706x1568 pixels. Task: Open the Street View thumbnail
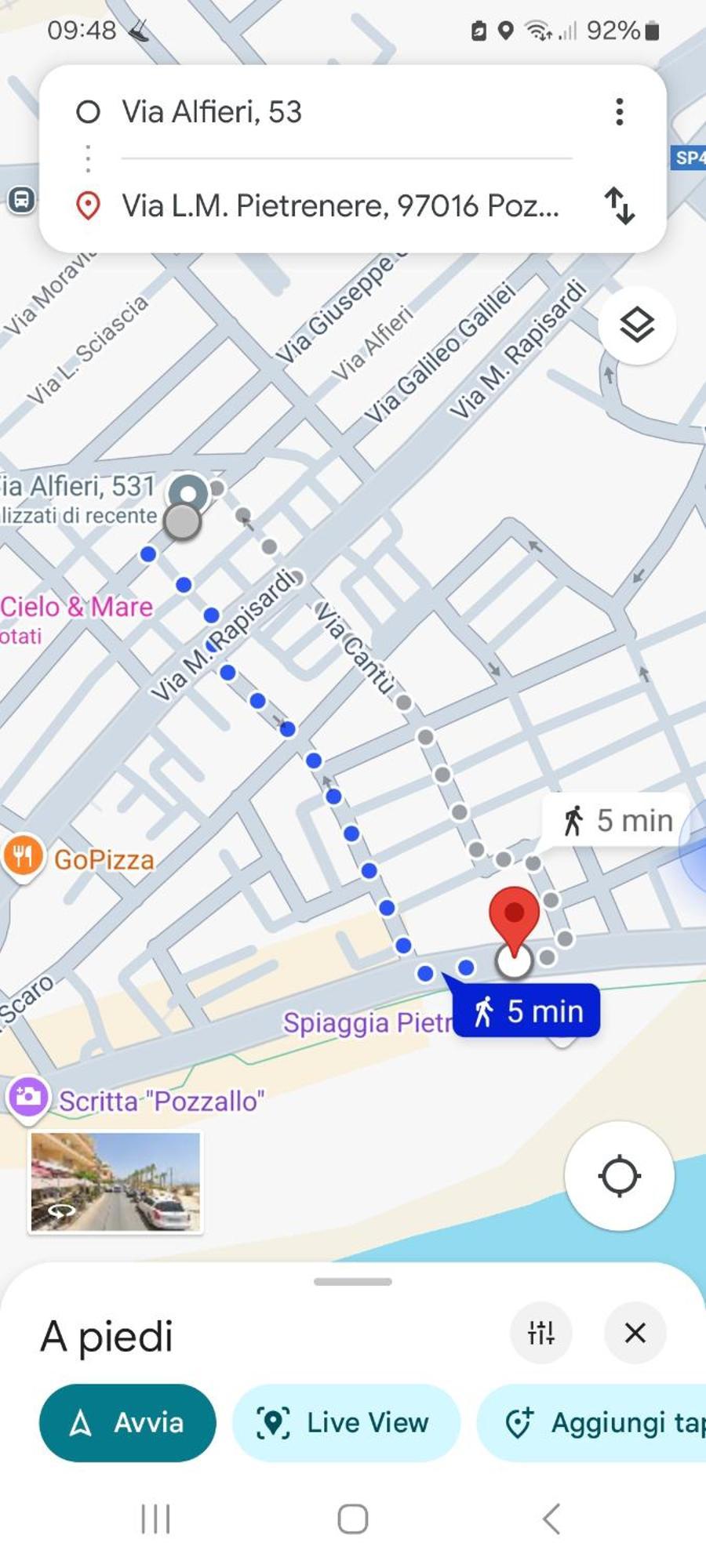(x=115, y=1182)
